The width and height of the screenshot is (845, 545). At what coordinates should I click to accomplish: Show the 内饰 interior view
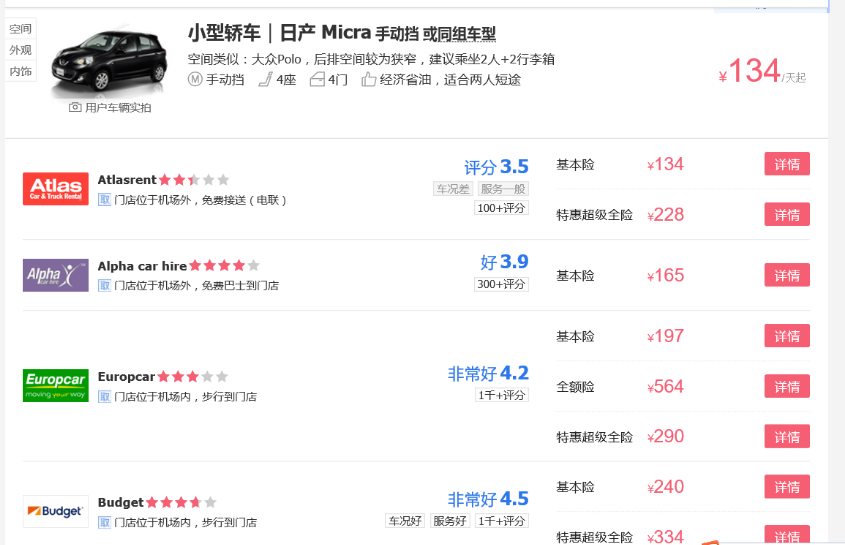(20, 71)
